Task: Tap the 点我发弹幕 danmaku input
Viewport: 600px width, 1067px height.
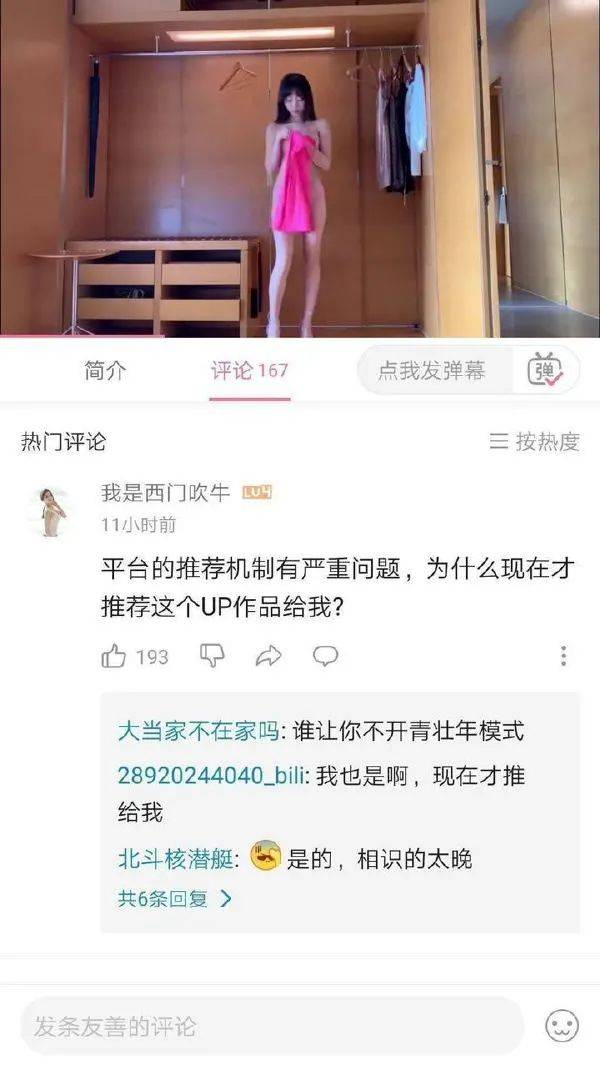Action: 432,371
